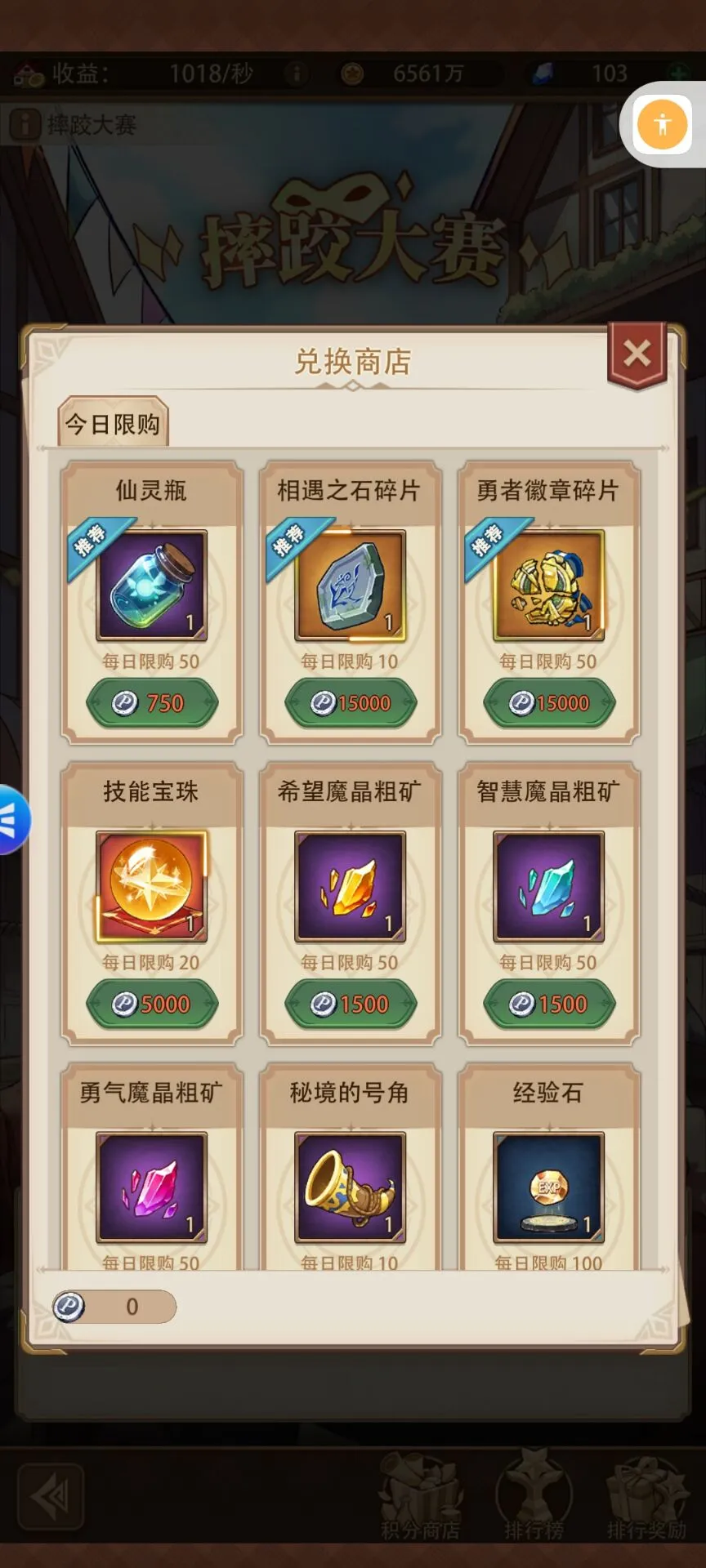Open the blue floating side button

point(11,819)
